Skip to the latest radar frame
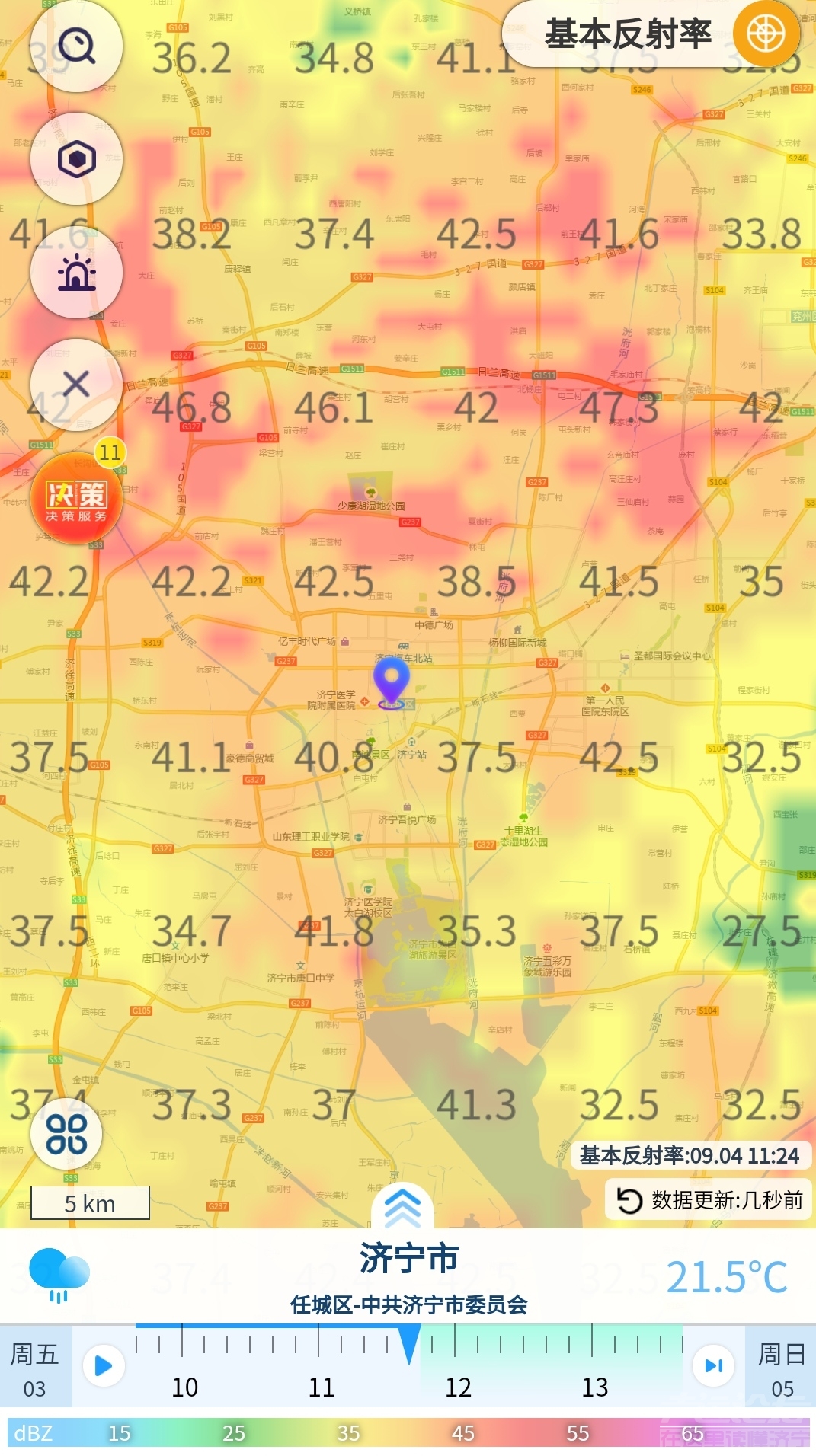816x1456 pixels. (713, 1365)
